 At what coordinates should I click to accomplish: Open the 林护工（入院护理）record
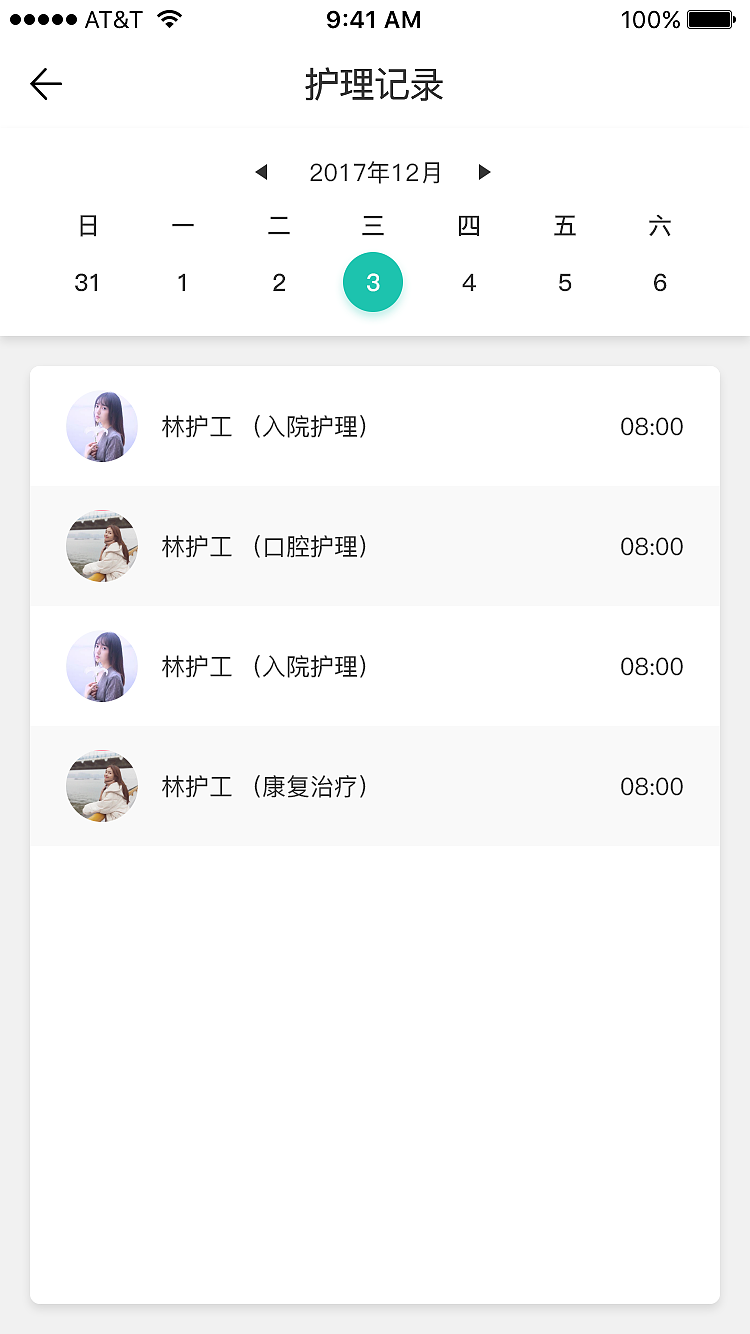[x=375, y=426]
